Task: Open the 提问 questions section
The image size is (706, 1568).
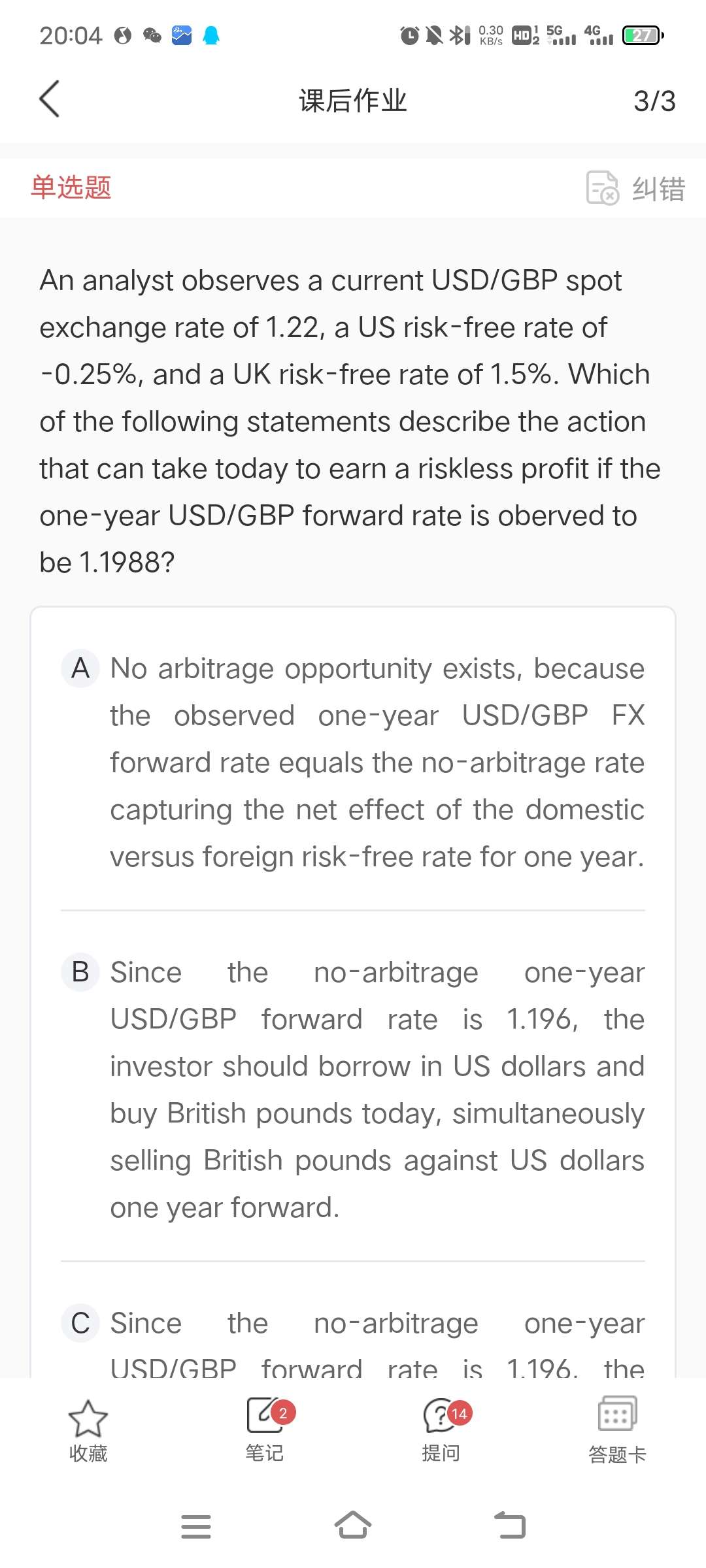Action: click(441, 1431)
